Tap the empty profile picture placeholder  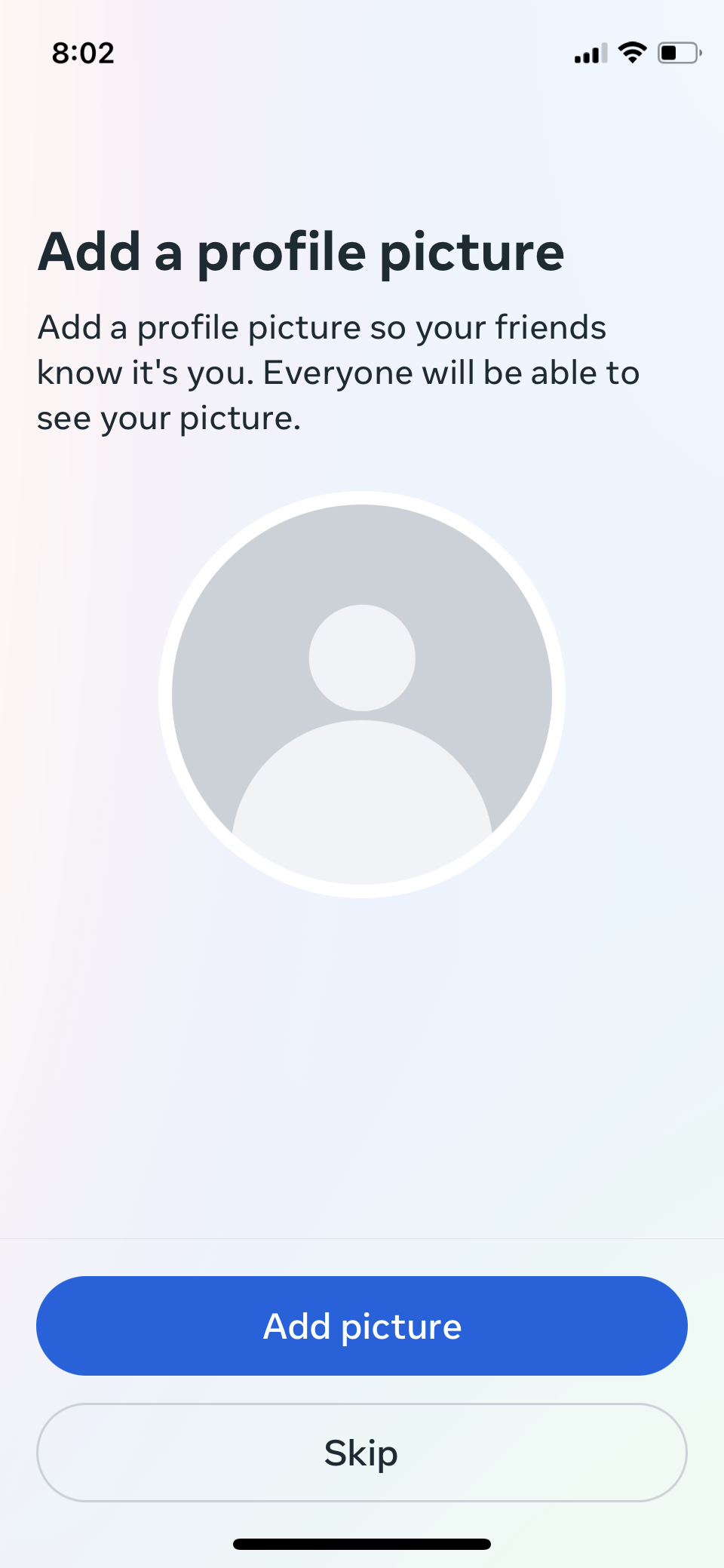(362, 694)
